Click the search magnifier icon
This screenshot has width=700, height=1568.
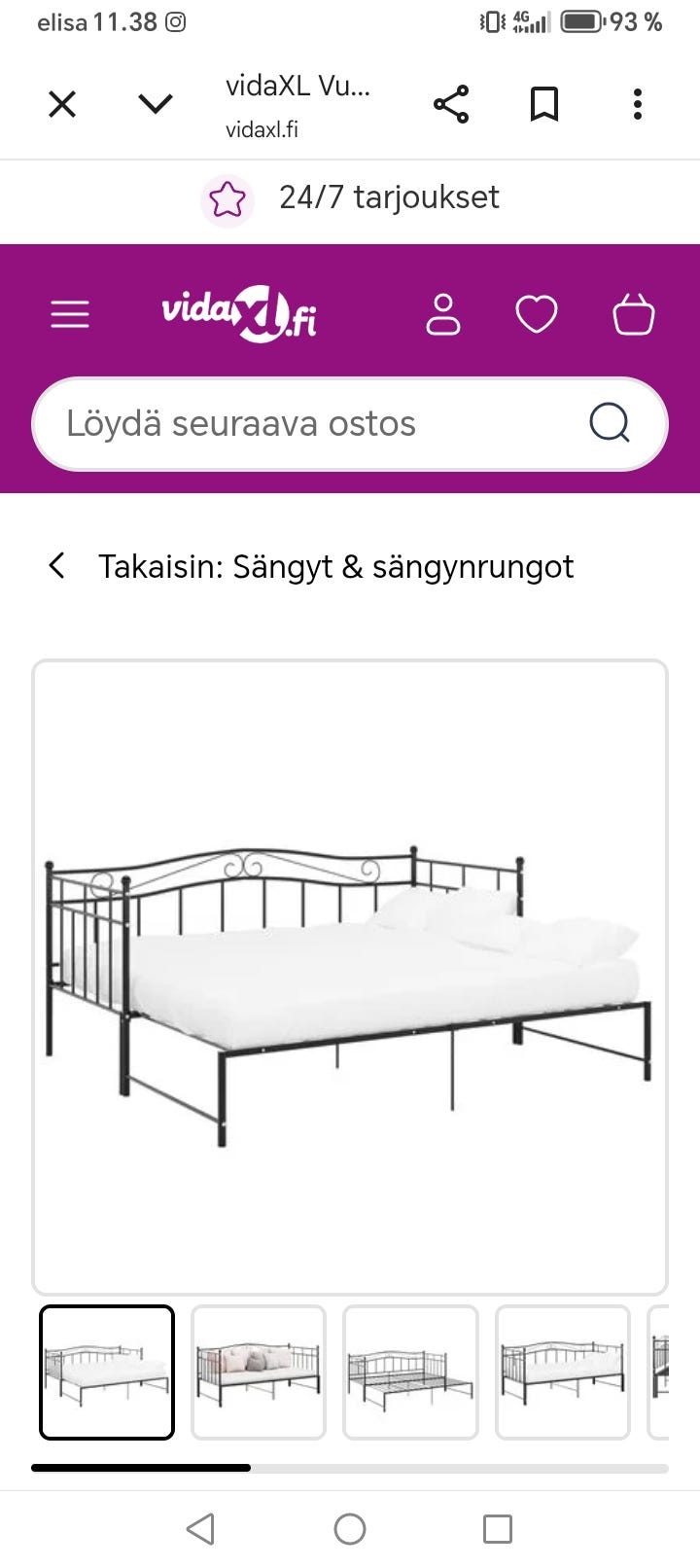coord(609,422)
